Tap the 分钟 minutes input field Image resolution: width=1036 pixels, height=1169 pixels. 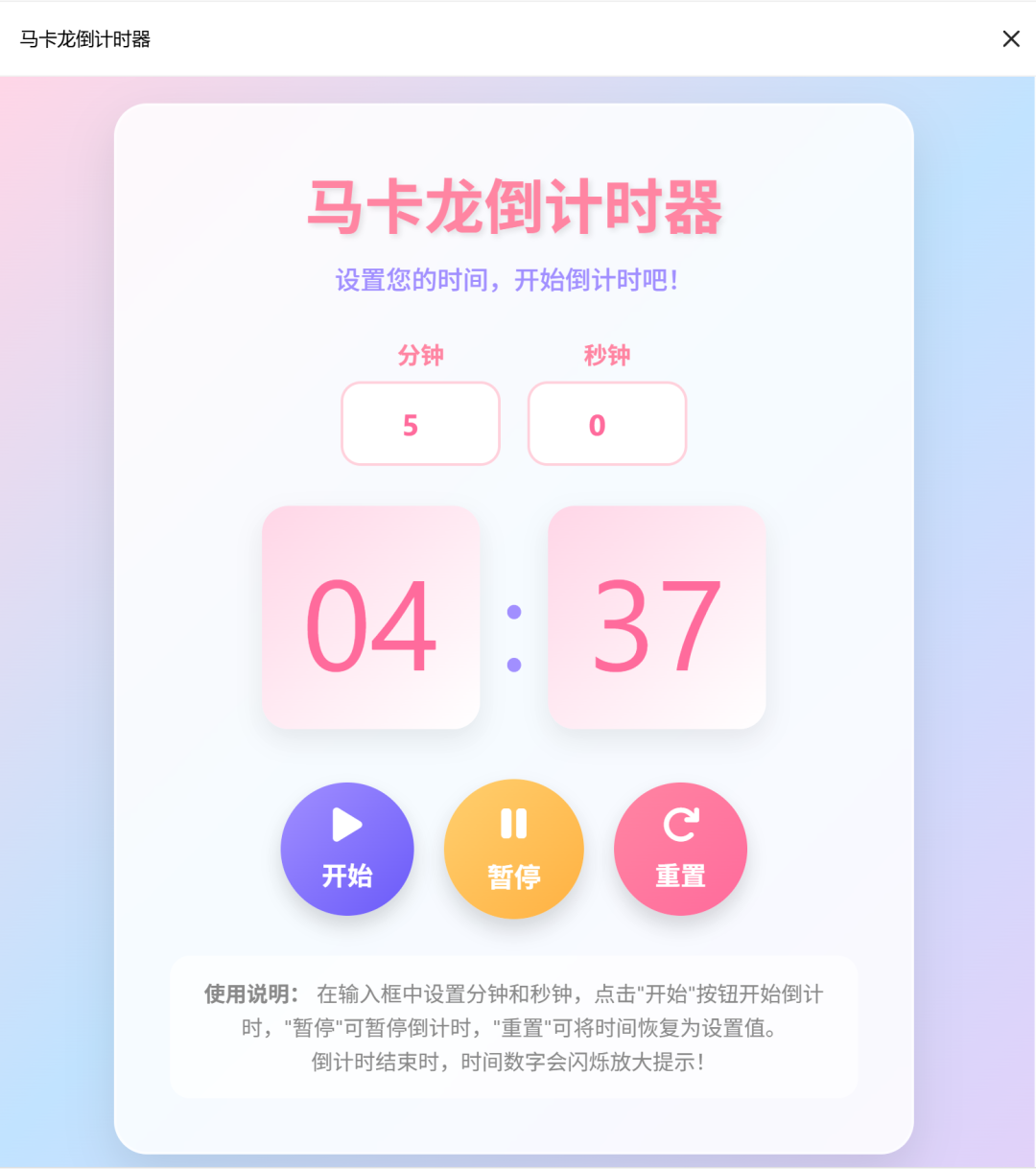pyautogui.click(x=420, y=424)
